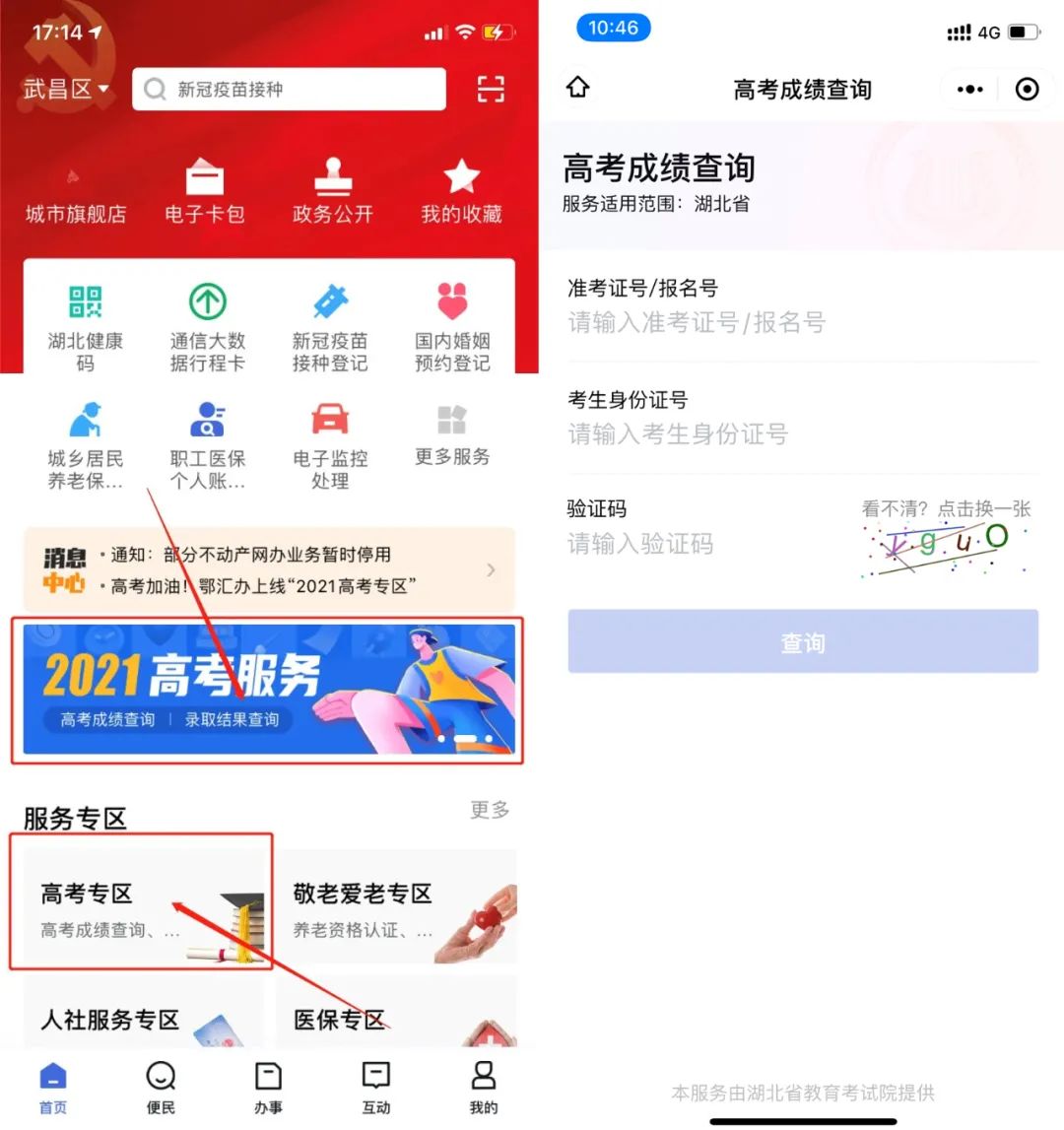Screen dimensions: 1064x1130
Task: Tap the 新冠疫苗接种 search box
Action: (289, 90)
